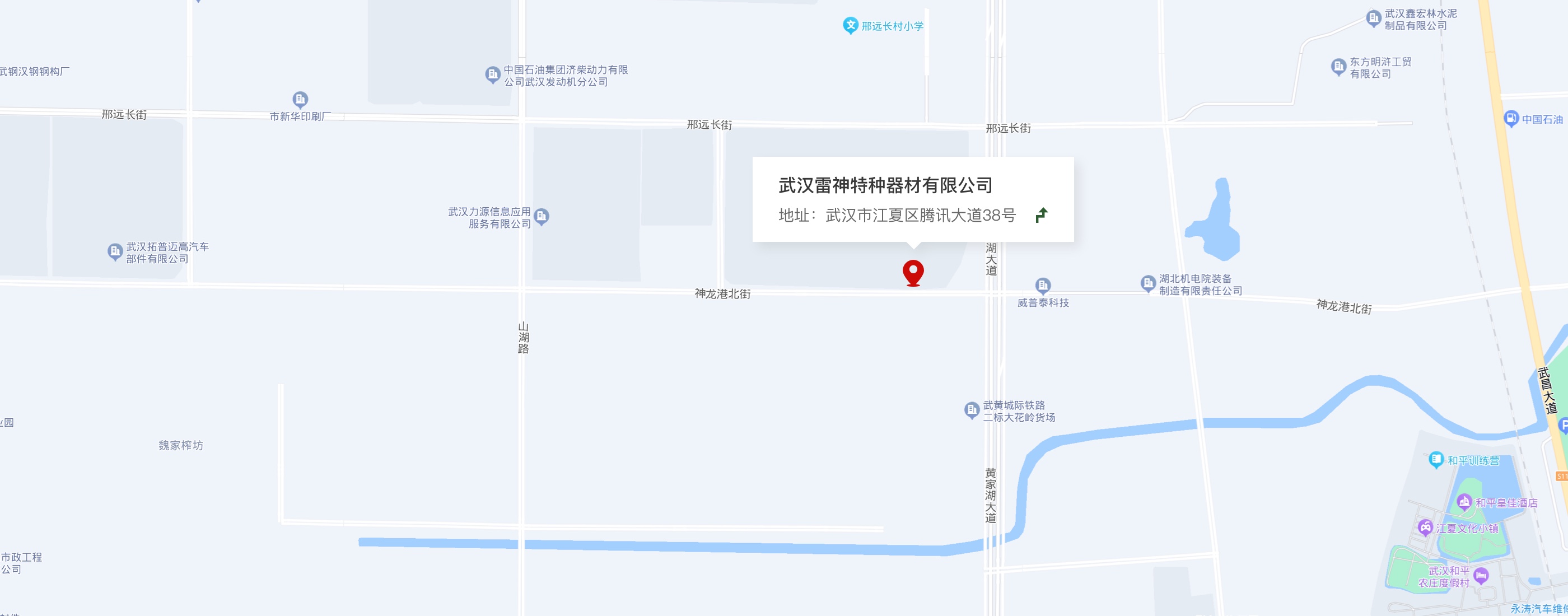This screenshot has height=616, width=1568.
Task: Select the 和平皇佳酒店 hotel marker
Action: coord(1464,502)
